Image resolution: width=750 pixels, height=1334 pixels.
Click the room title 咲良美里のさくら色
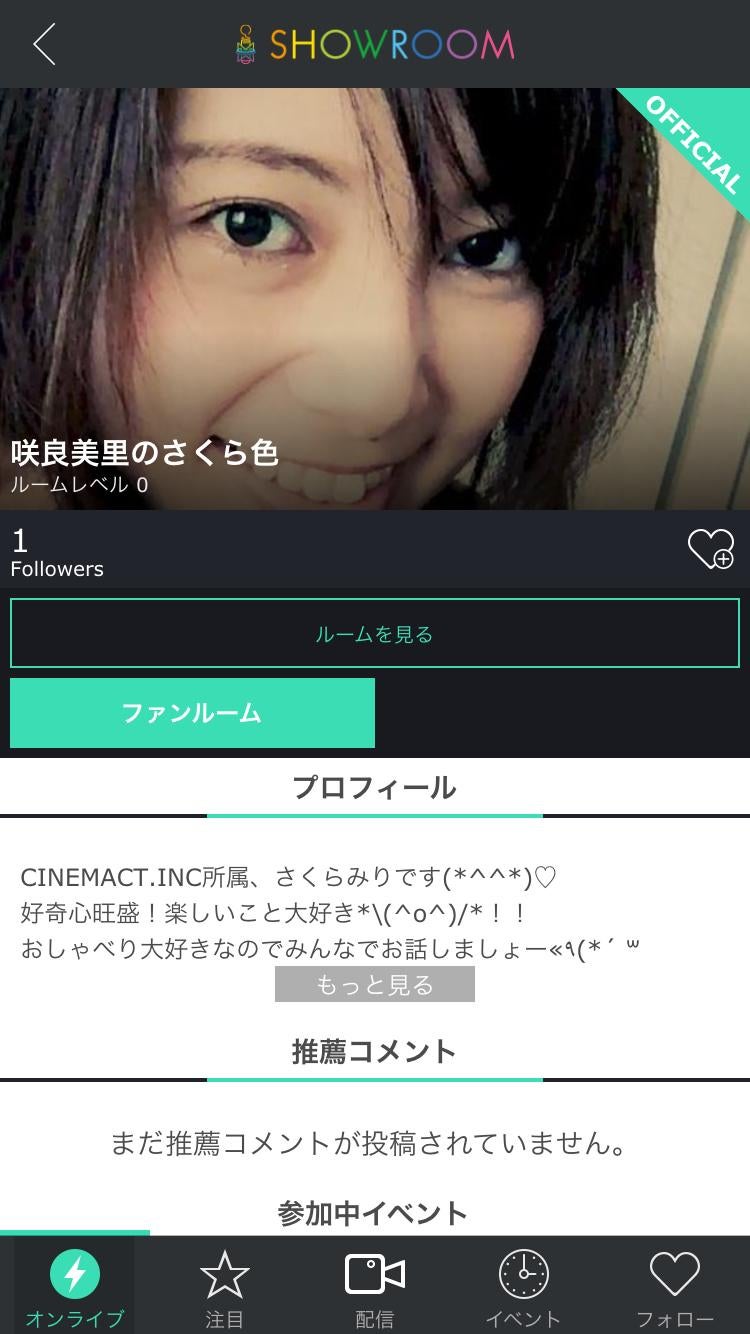coord(145,453)
